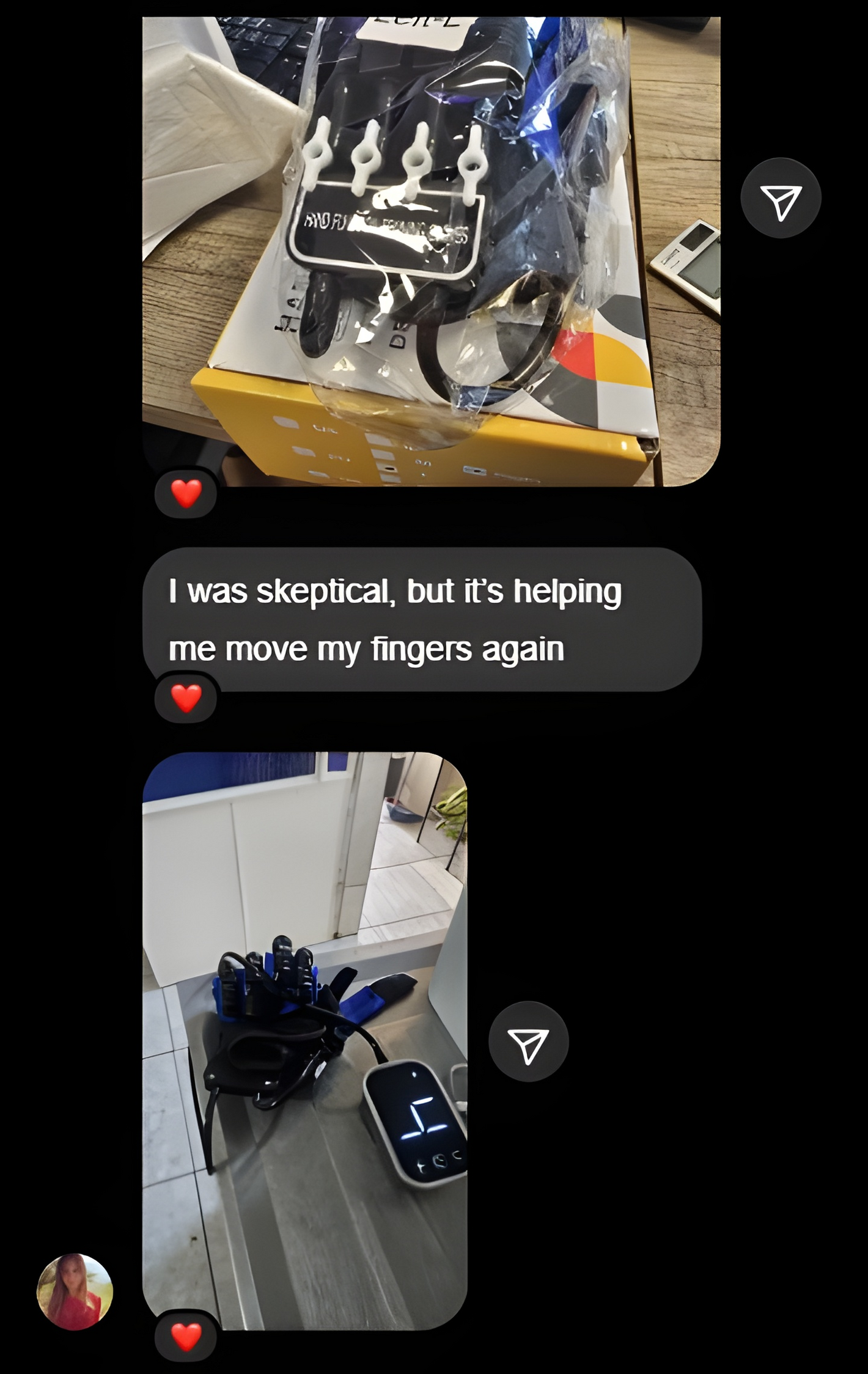Screen dimensions: 868x1374
Task: Share the packaged glove photo
Action: tap(781, 198)
